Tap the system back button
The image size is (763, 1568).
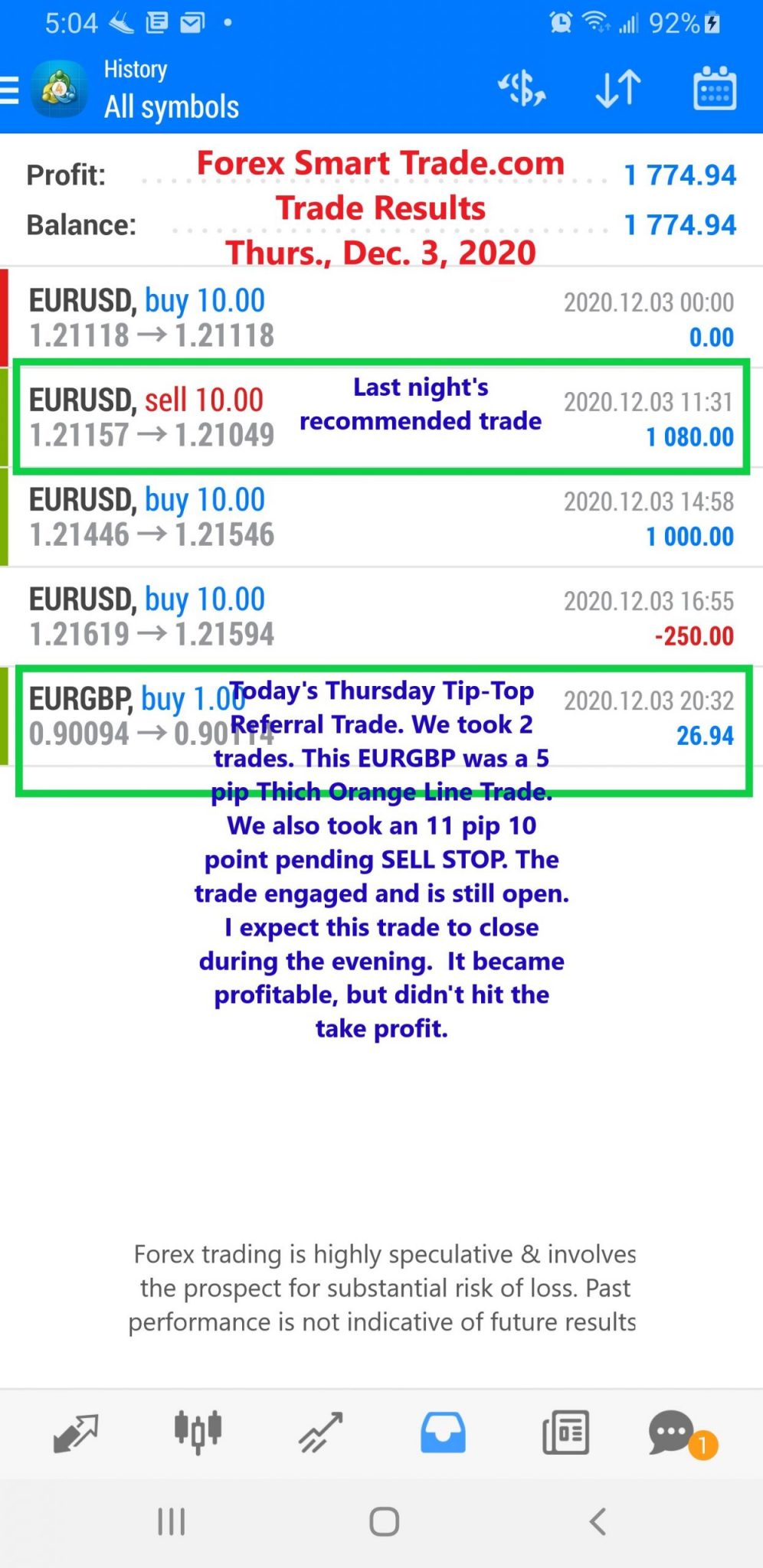pyautogui.click(x=598, y=1521)
